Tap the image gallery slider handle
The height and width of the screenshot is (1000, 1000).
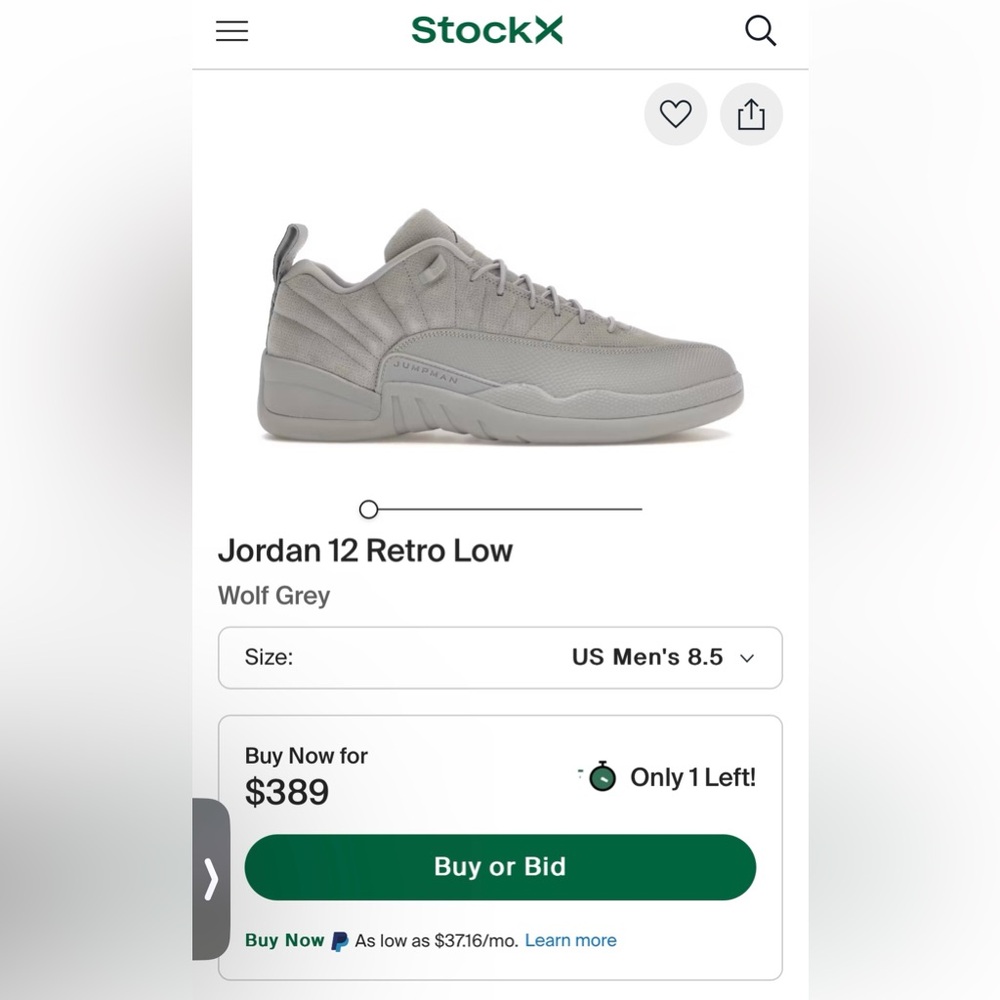[x=369, y=509]
